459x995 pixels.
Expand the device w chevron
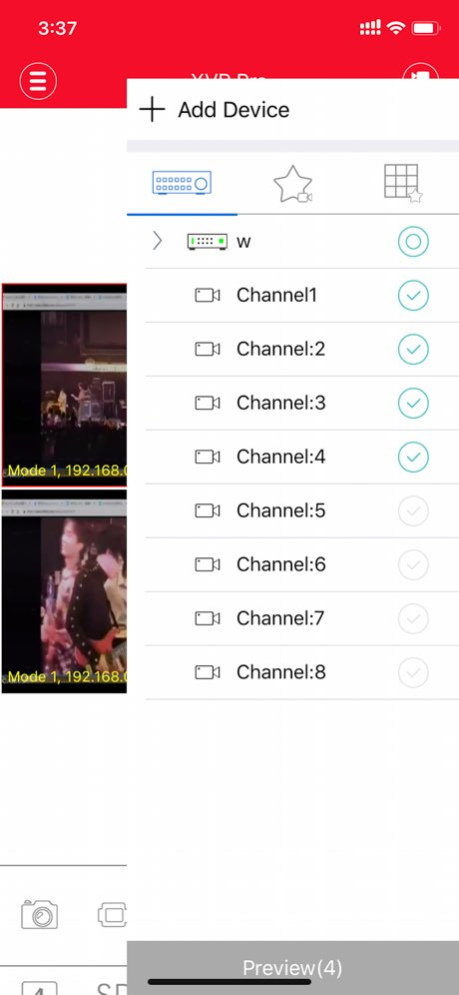click(157, 241)
